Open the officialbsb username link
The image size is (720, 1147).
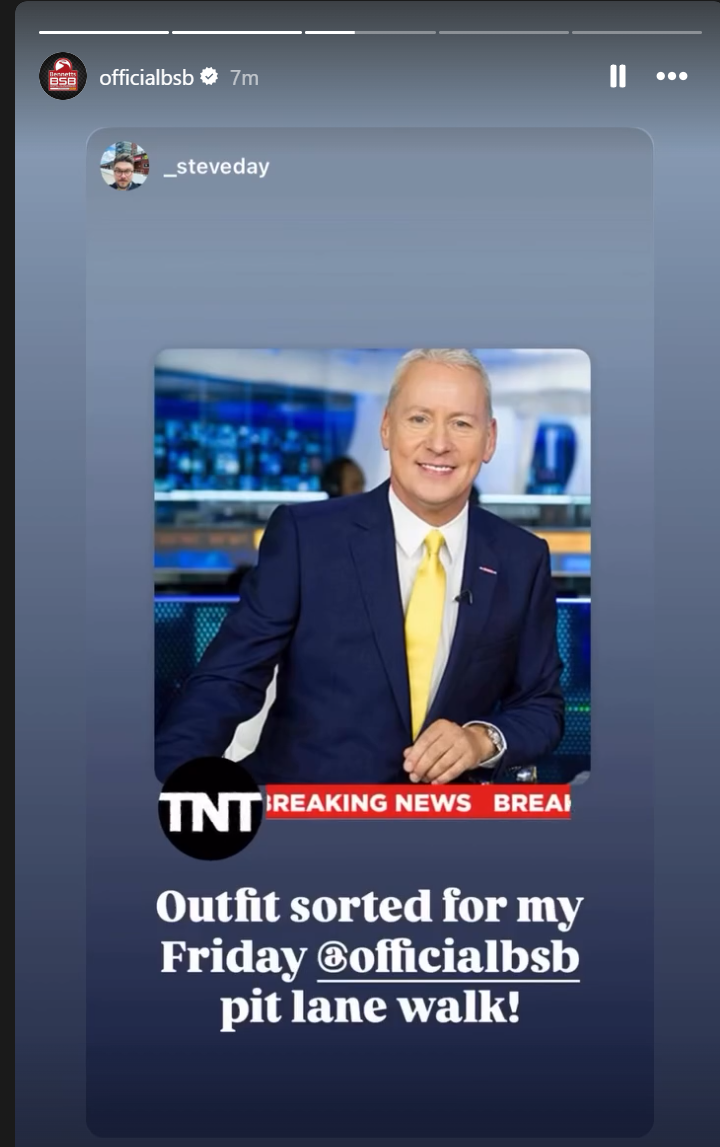[146, 77]
